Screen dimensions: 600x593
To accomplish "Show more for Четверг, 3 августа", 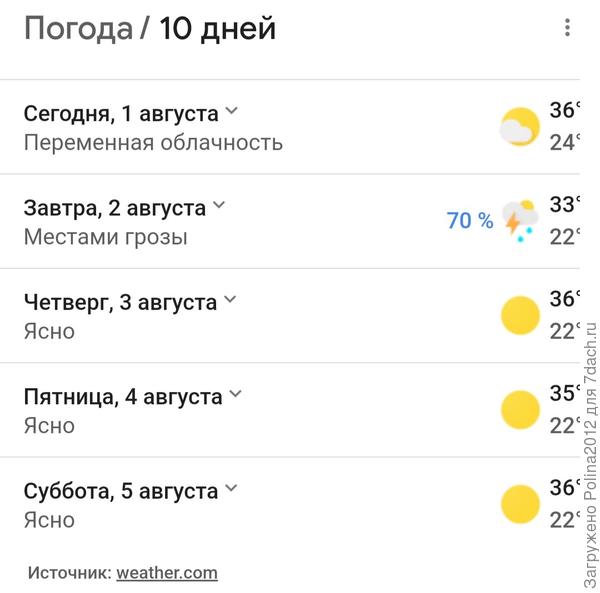I will [x=231, y=299].
